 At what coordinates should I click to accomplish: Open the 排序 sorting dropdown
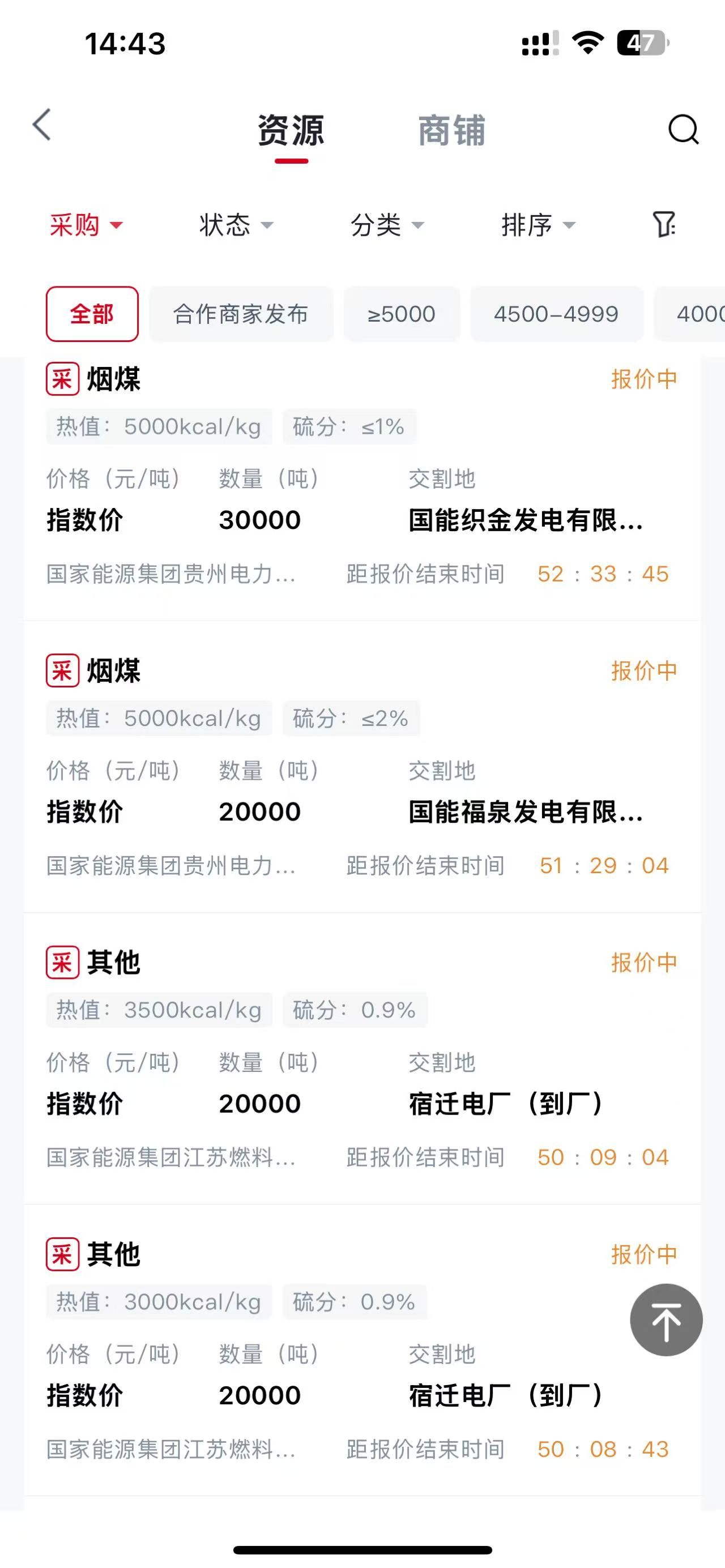(x=538, y=225)
